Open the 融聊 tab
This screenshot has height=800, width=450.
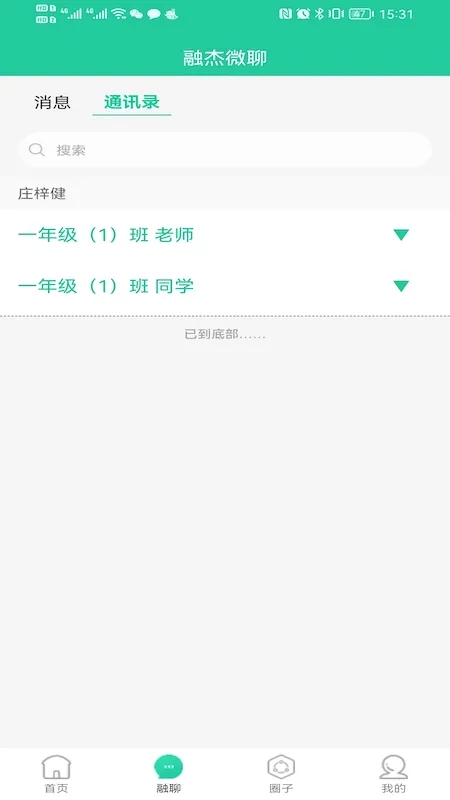(x=168, y=774)
